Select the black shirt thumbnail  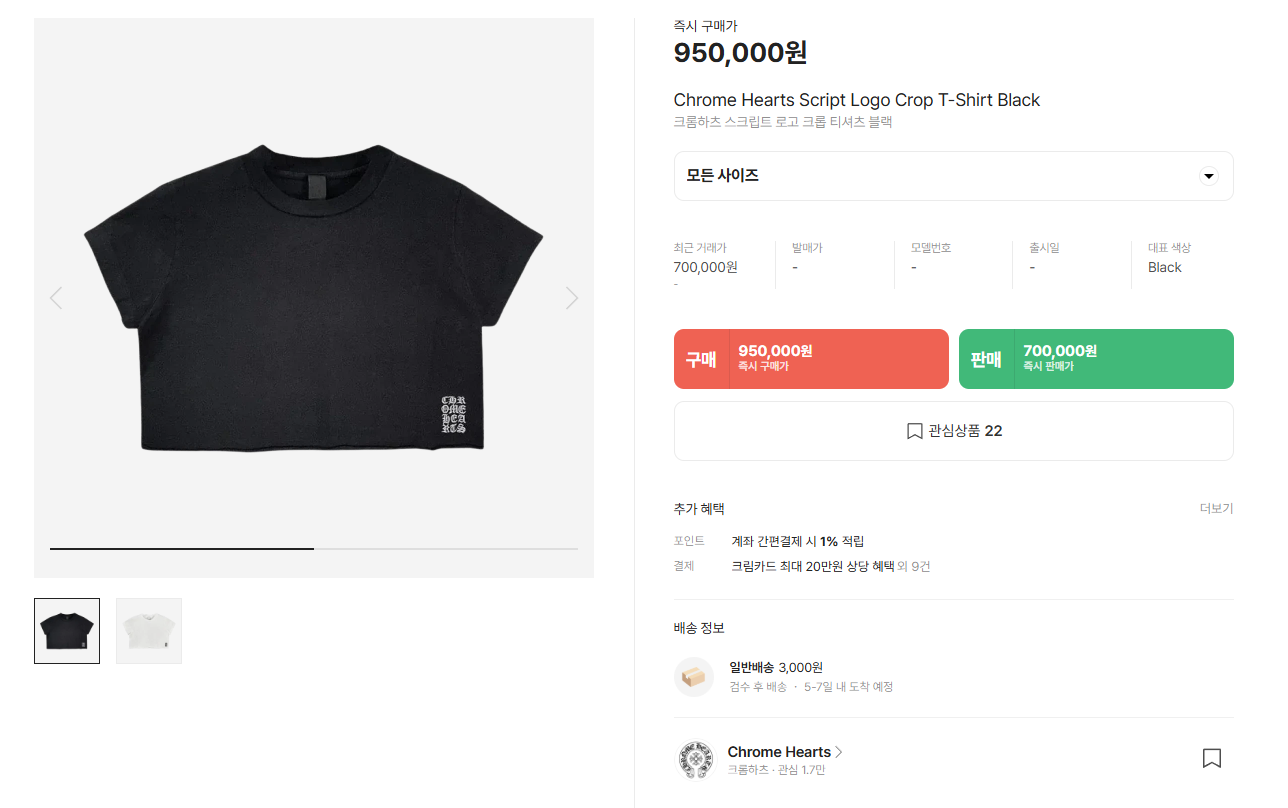pyautogui.click(x=67, y=631)
